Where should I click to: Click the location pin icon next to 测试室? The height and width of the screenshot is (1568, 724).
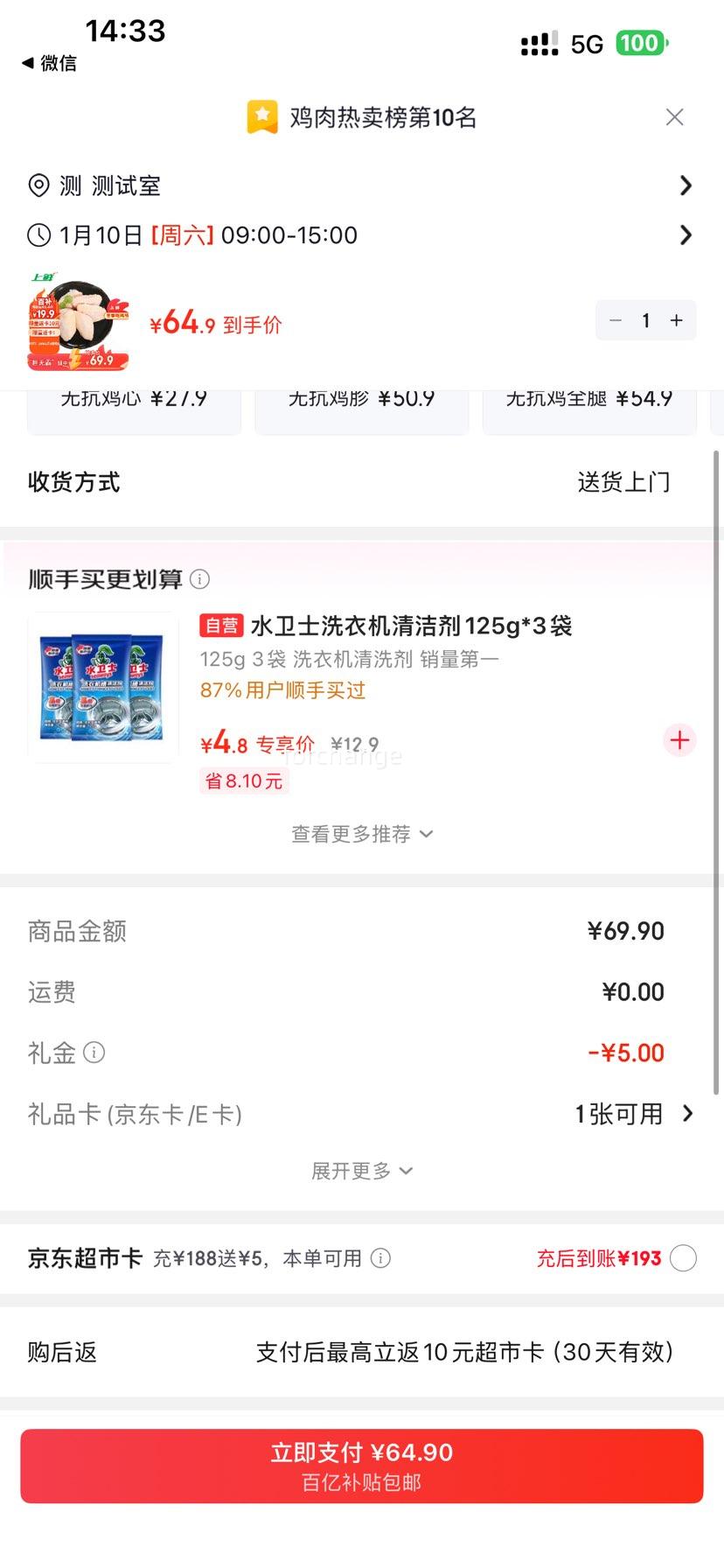pos(38,185)
